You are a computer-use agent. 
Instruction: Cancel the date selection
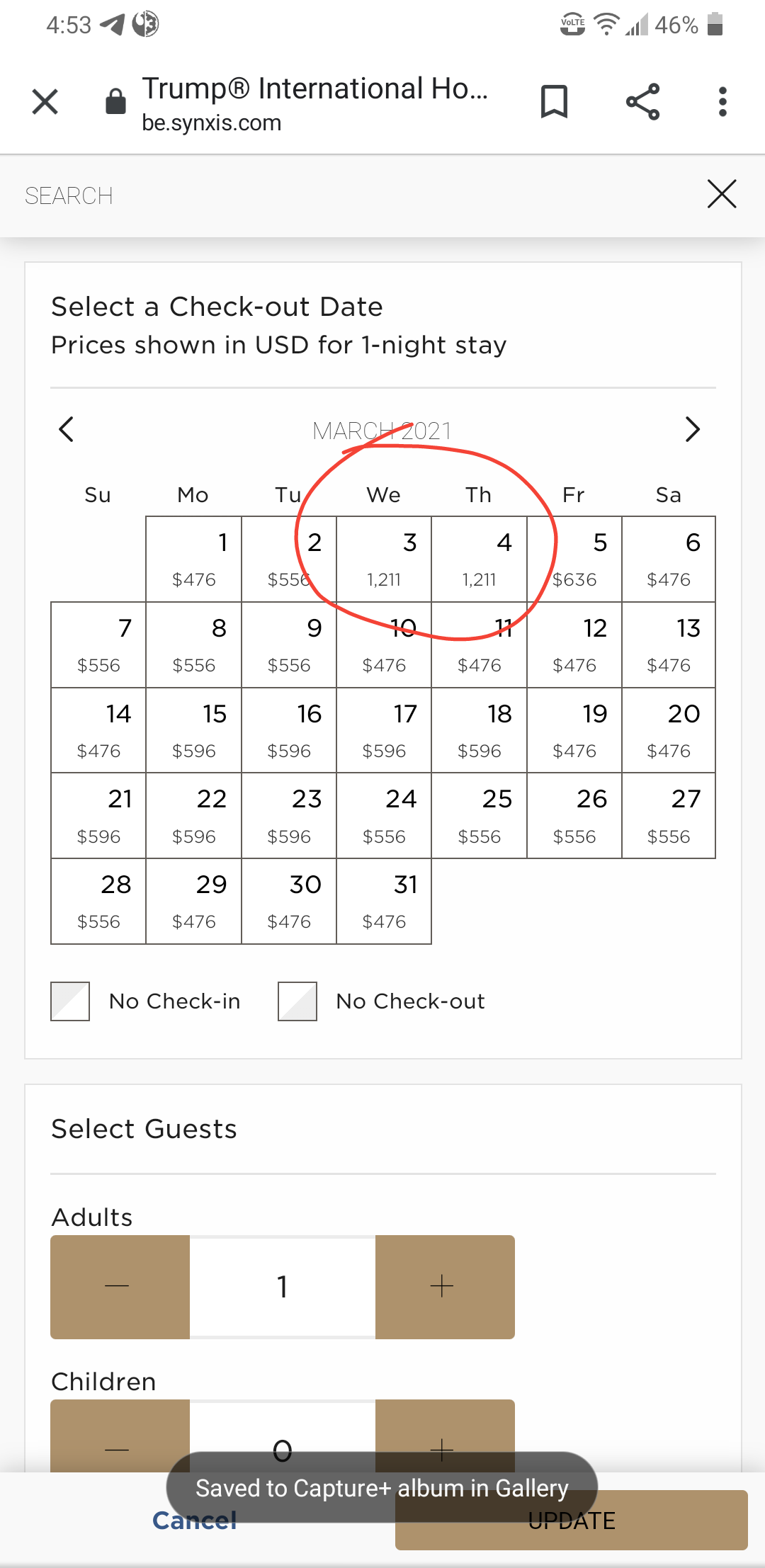coord(194,1521)
